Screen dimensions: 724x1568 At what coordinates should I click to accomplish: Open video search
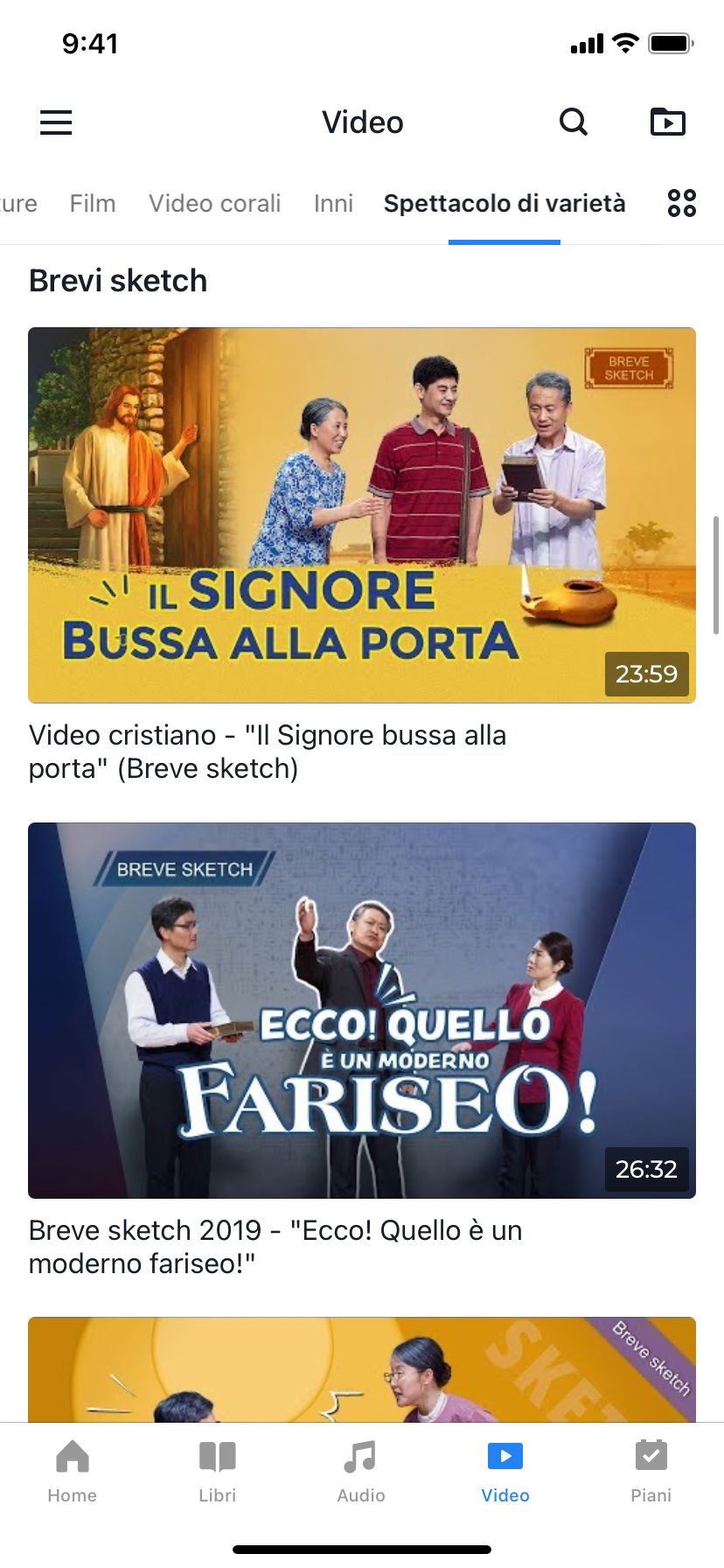574,122
